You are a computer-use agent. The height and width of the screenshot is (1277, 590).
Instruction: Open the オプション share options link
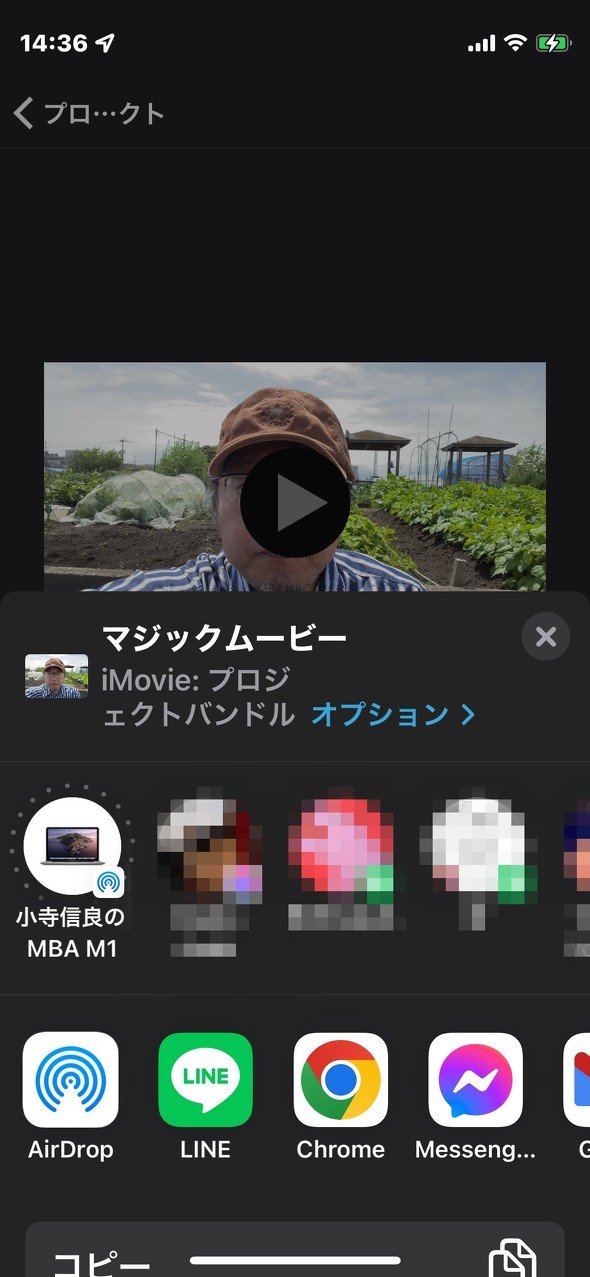tap(393, 715)
